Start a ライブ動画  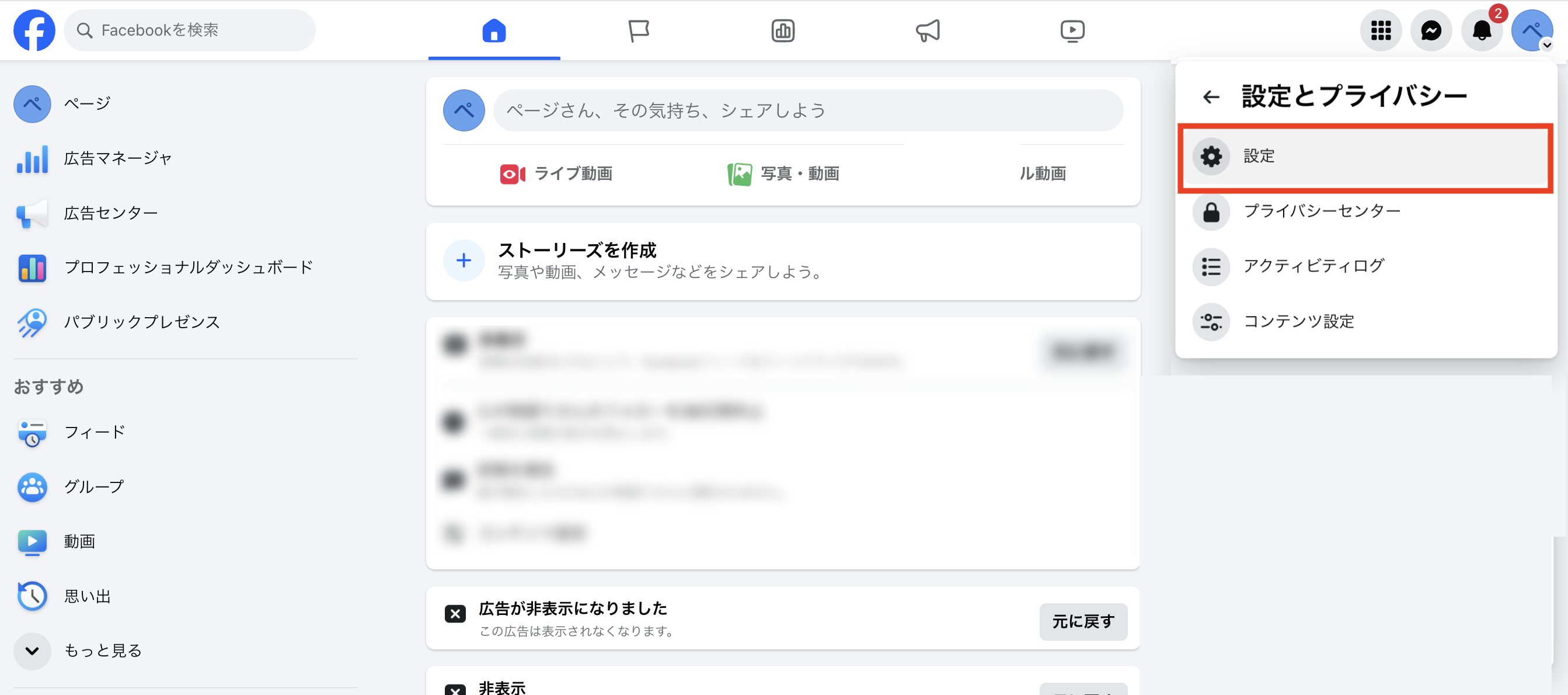(556, 173)
